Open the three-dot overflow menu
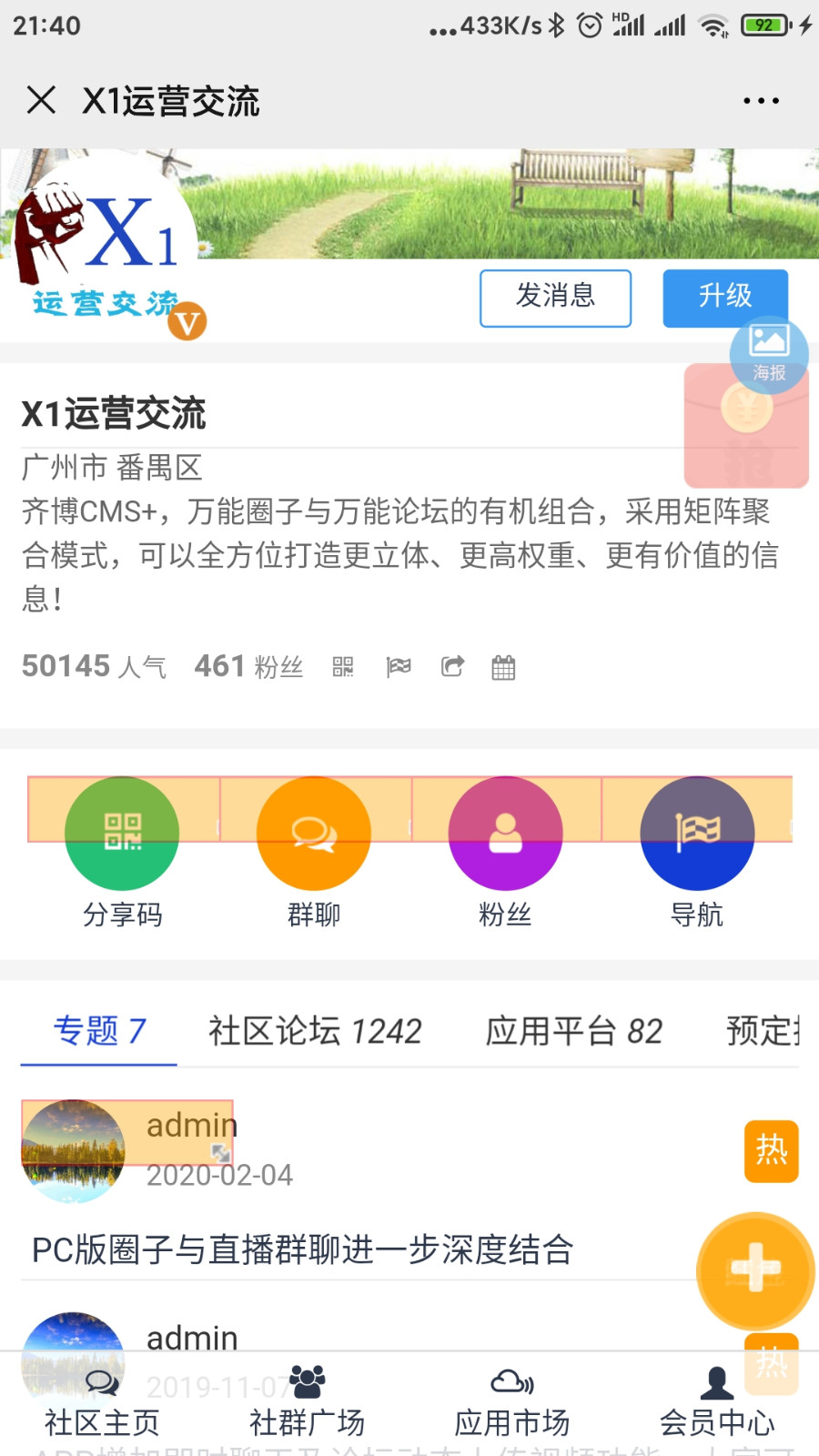Viewport: 819px width, 1456px height. (x=761, y=101)
